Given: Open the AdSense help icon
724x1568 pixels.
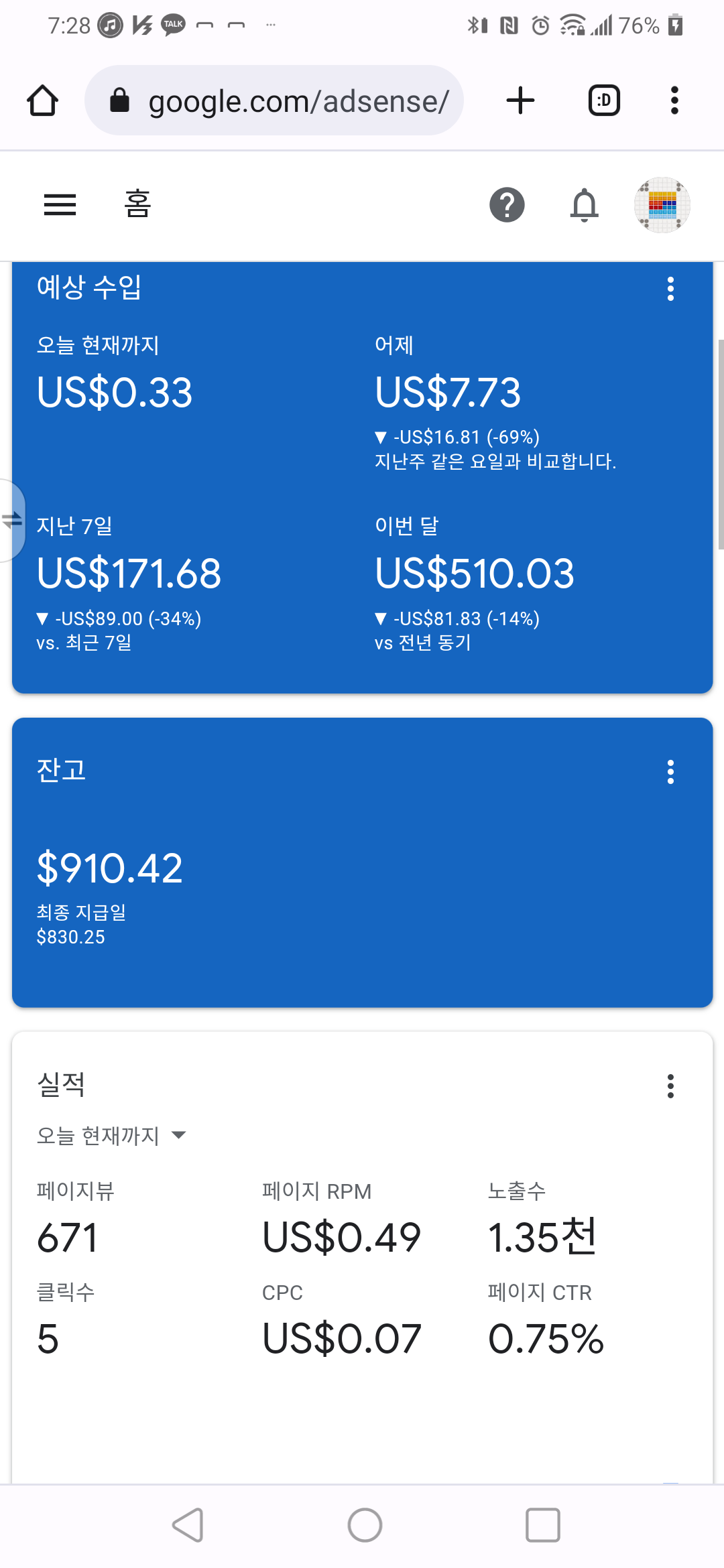Looking at the screenshot, I should pyautogui.click(x=507, y=204).
